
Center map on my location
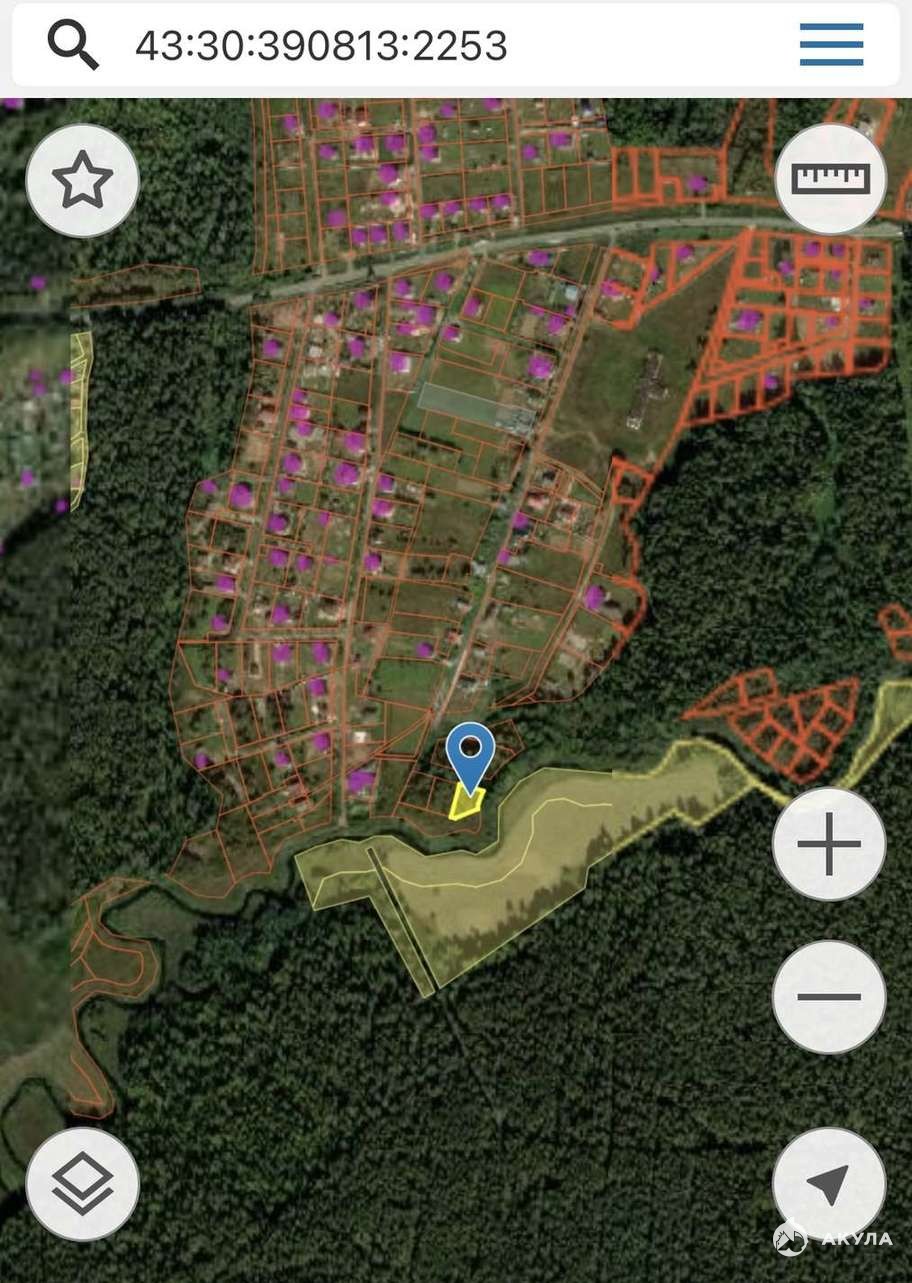click(829, 1184)
